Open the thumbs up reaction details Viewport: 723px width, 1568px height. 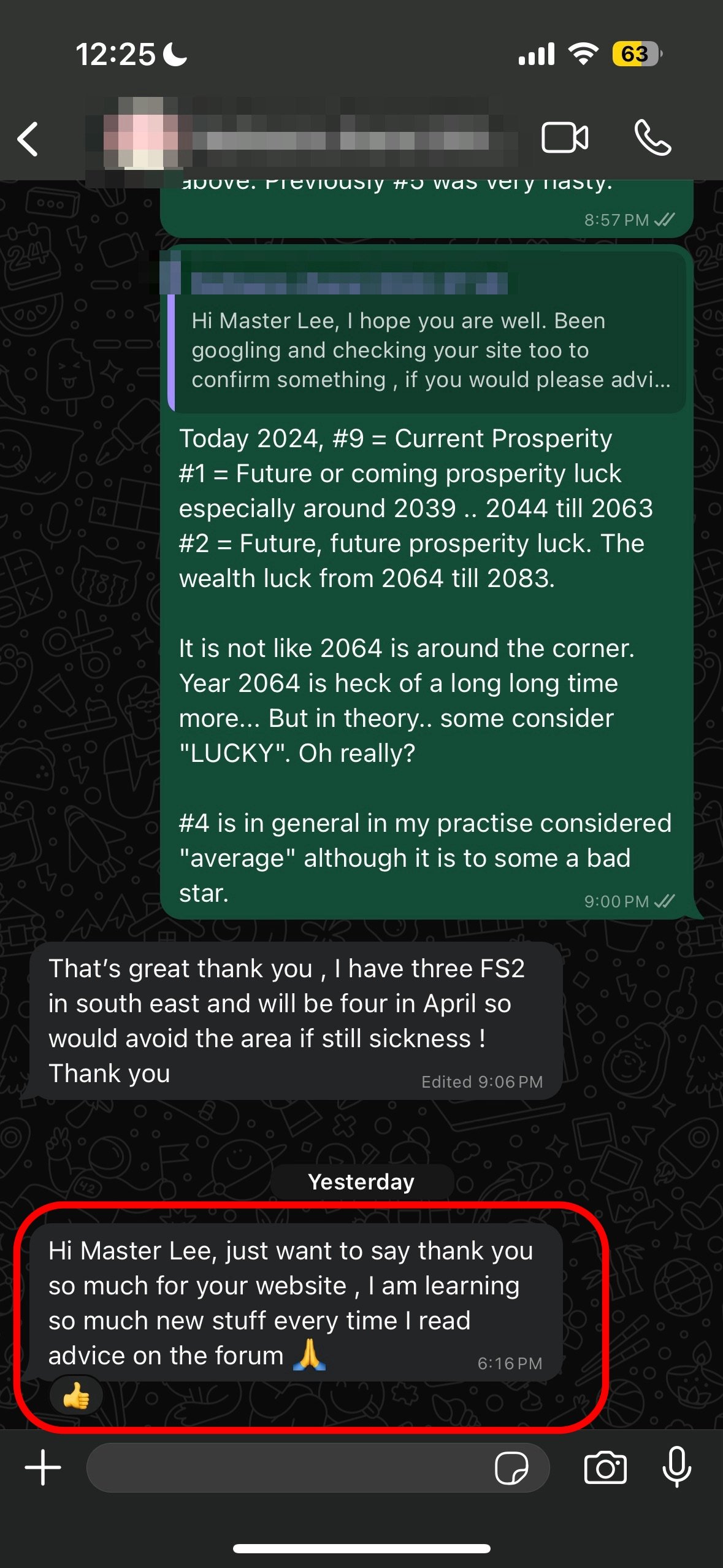[x=76, y=1397]
